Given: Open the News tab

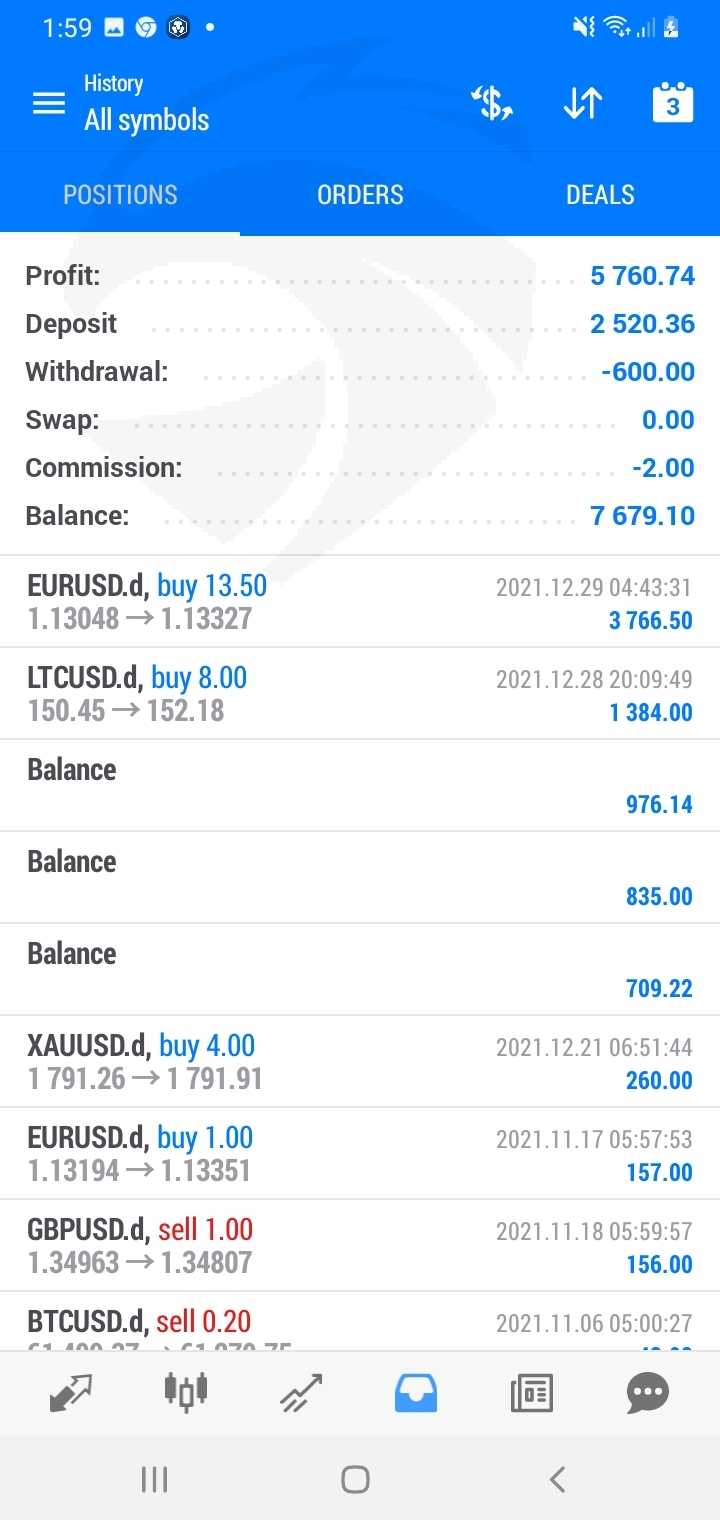Looking at the screenshot, I should (x=531, y=1392).
